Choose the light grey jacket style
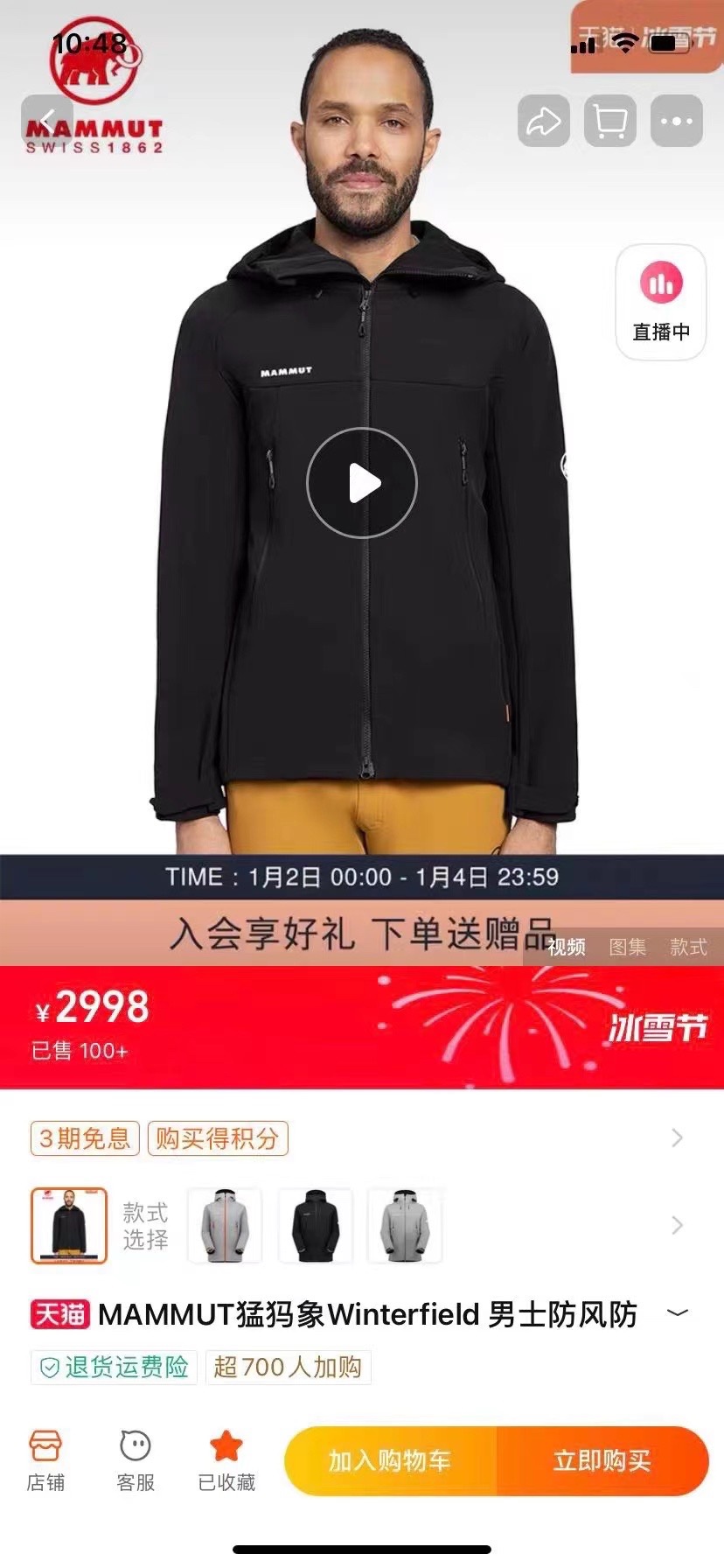The height and width of the screenshot is (1568, 724). point(404,1225)
